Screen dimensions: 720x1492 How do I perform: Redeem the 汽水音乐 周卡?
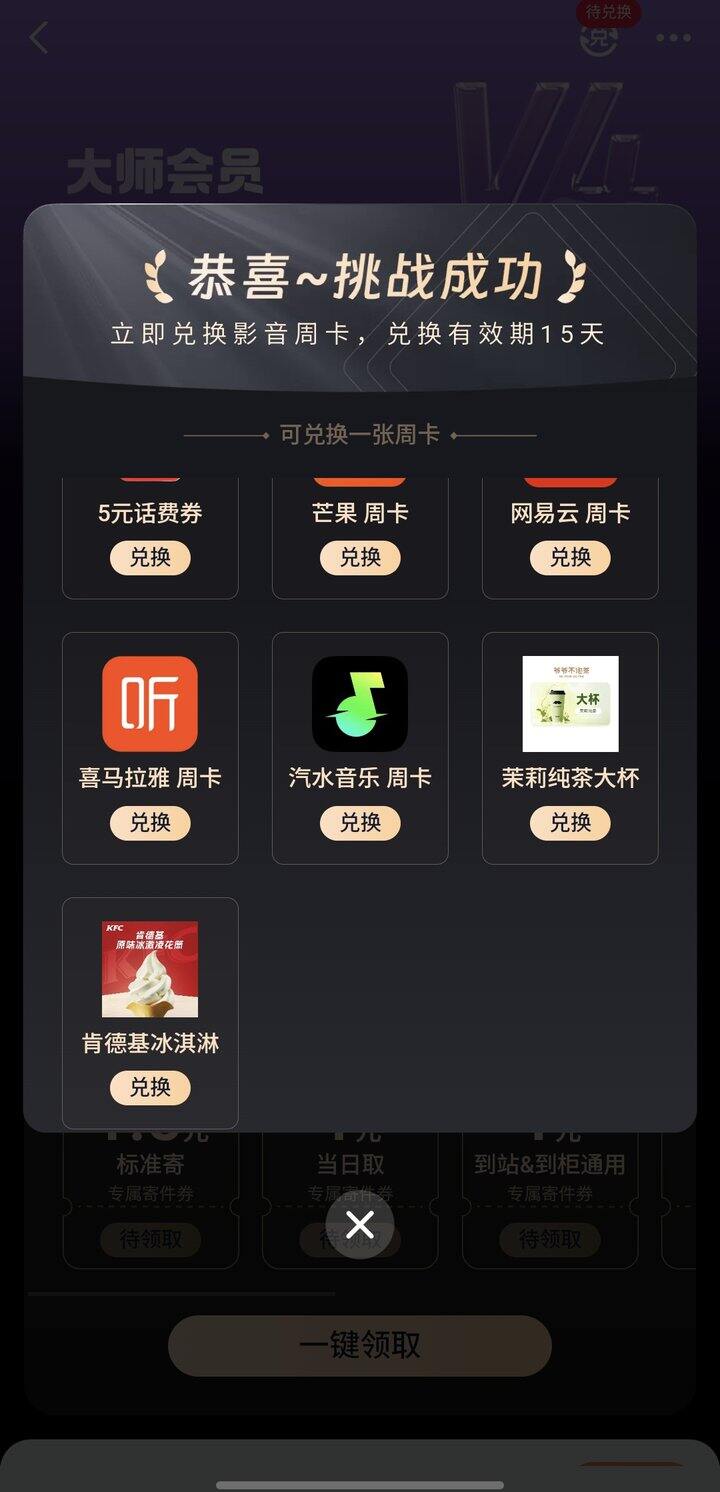360,822
